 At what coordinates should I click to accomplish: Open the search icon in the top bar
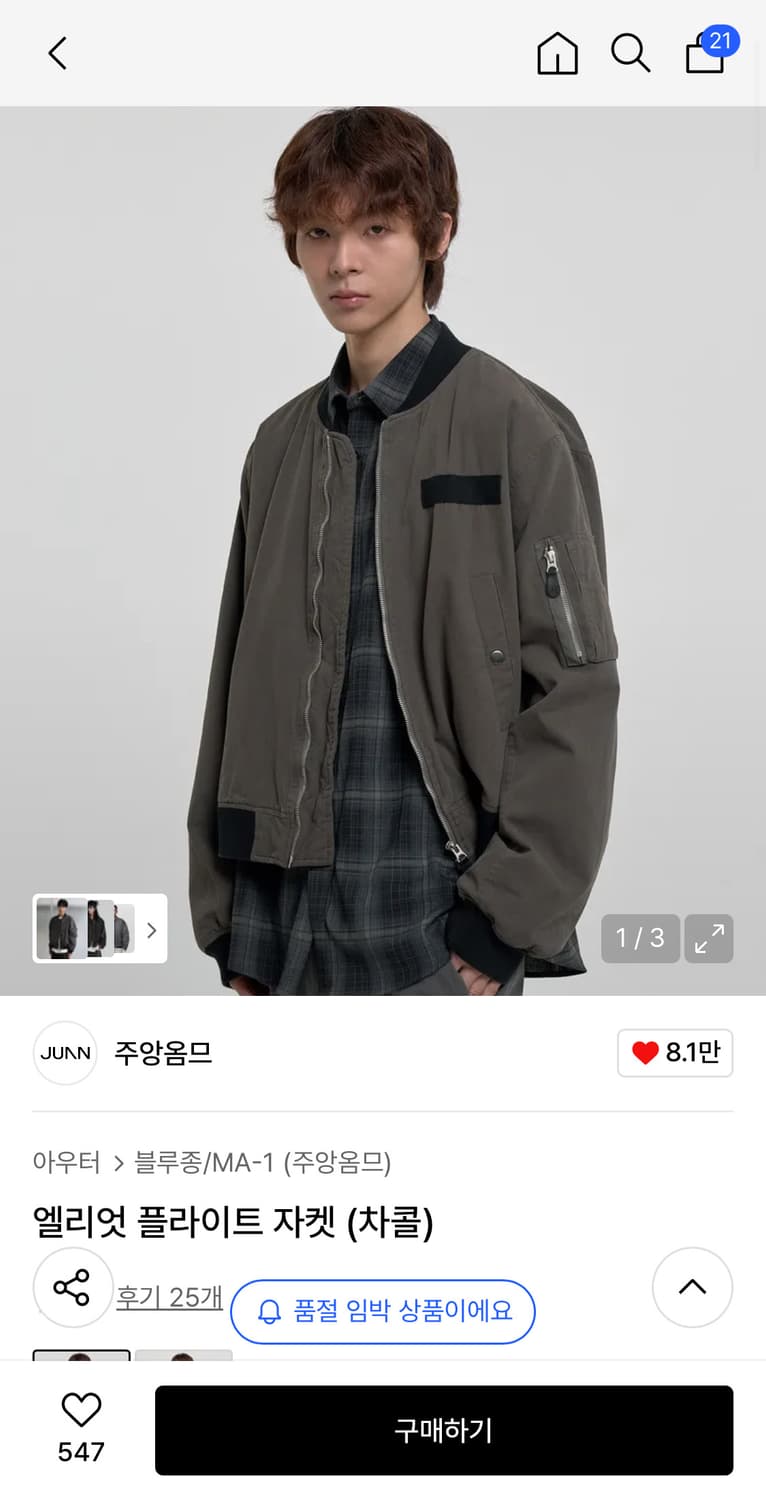click(630, 53)
